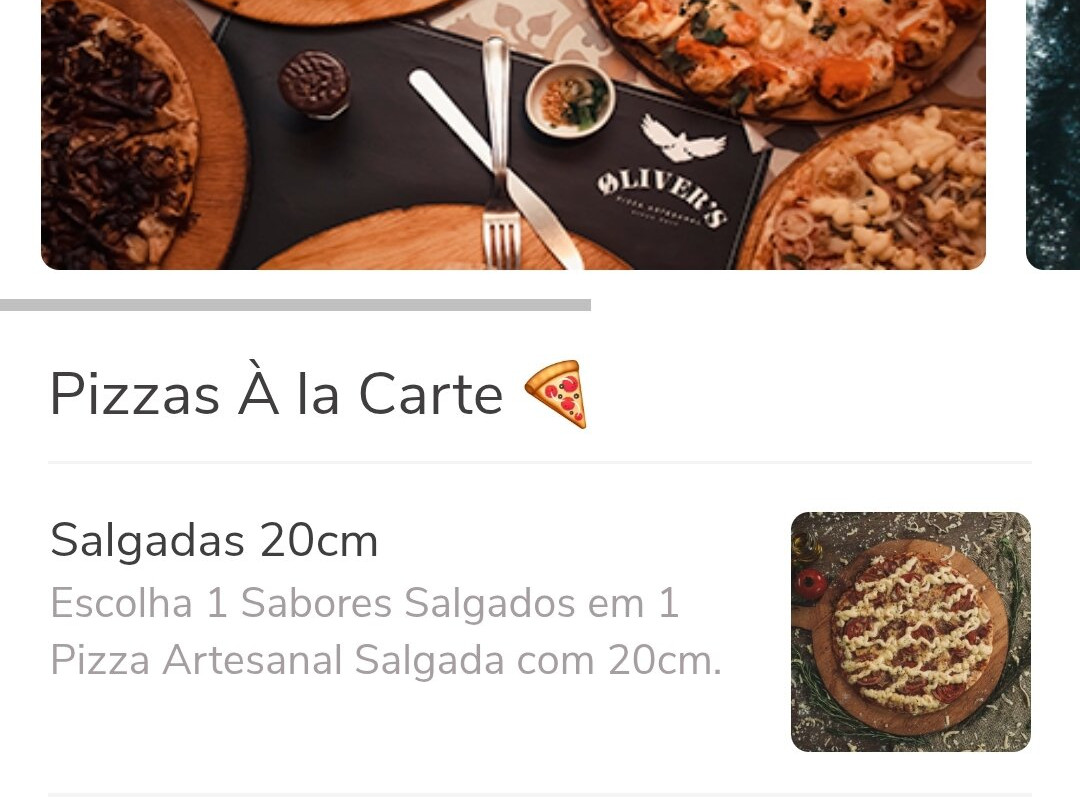Open the Salgadas 20cm menu item
This screenshot has width=1080, height=808.
coord(385,602)
